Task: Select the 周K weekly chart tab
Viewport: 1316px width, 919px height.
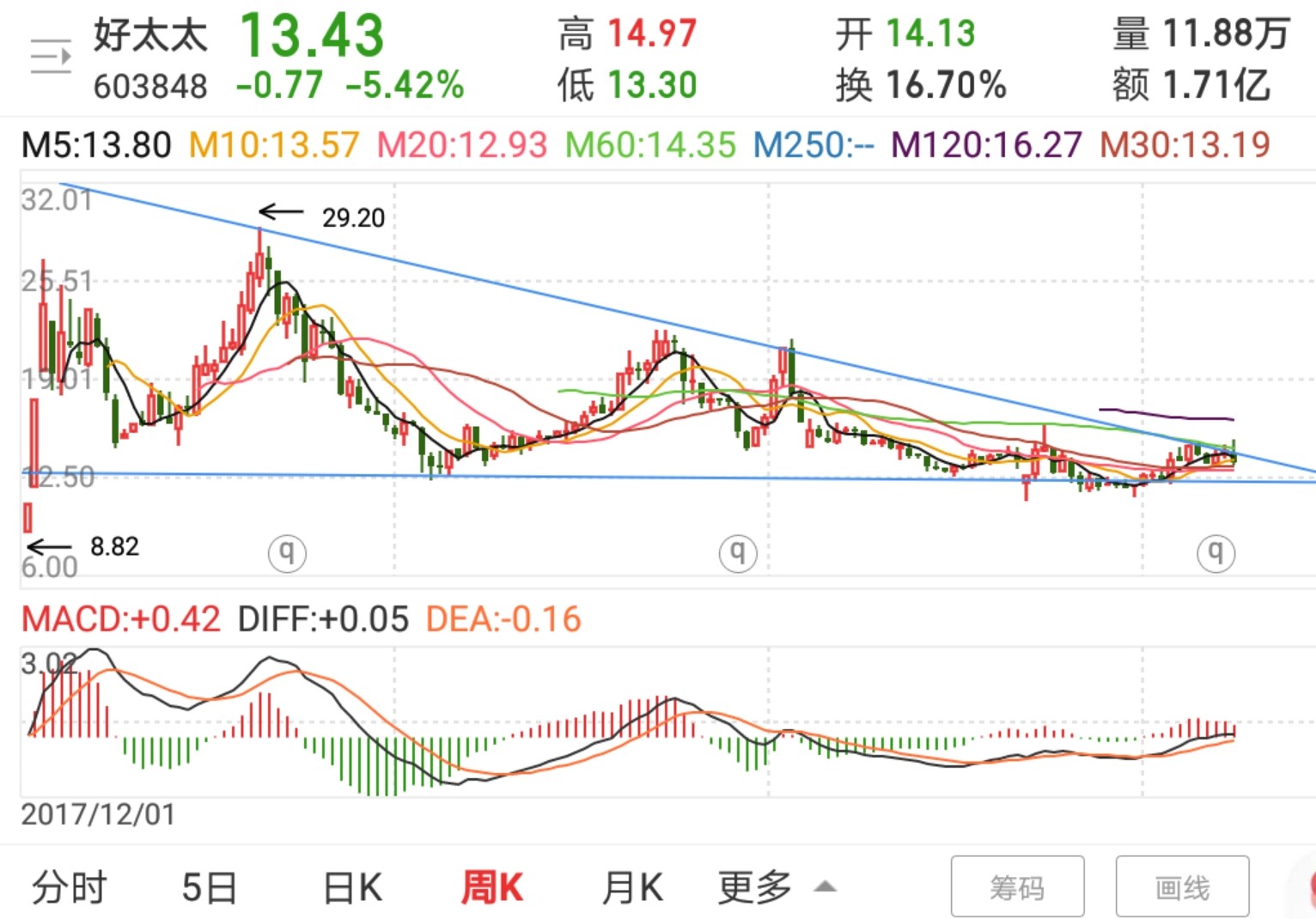Action: click(x=491, y=888)
